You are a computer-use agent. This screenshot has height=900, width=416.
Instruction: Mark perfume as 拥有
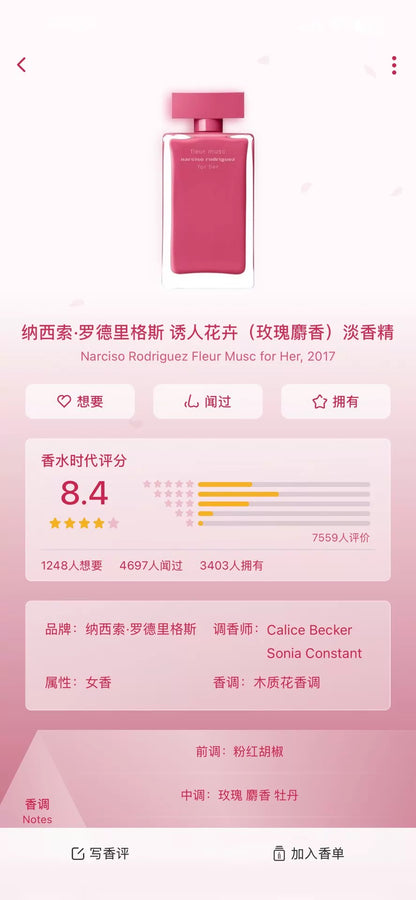pos(336,401)
